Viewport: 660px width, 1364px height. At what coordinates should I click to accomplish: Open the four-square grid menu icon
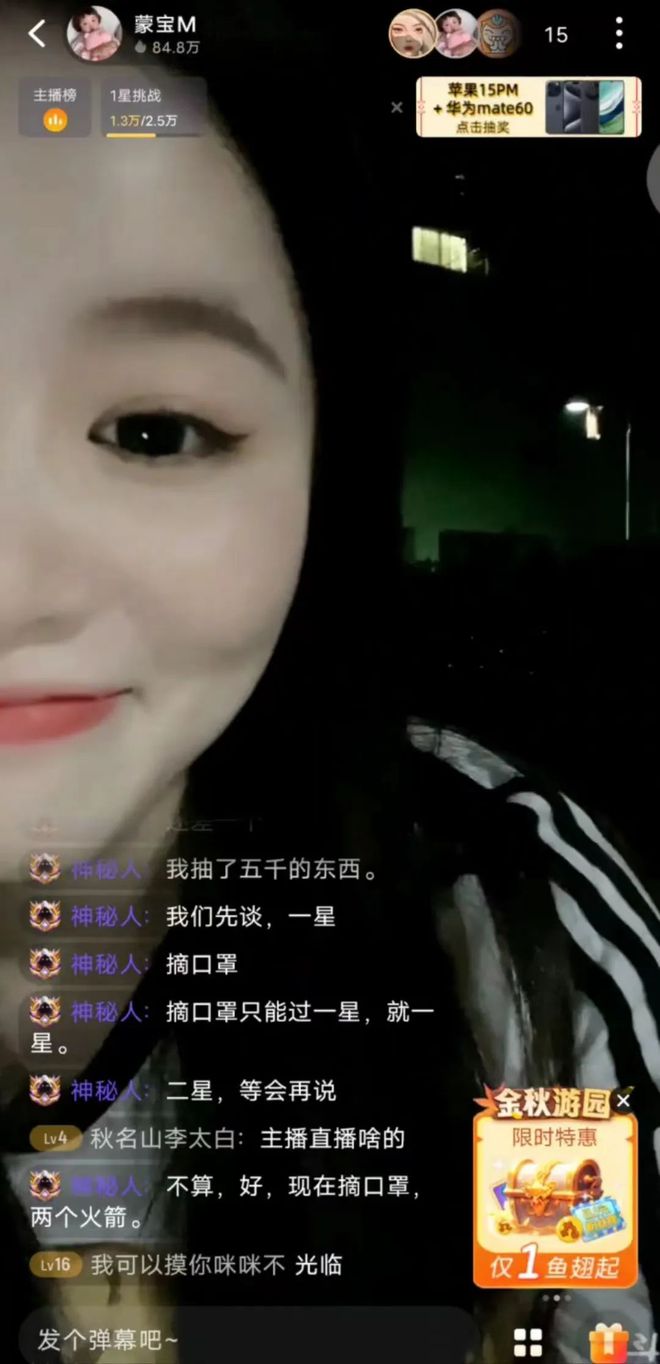pos(528,1342)
